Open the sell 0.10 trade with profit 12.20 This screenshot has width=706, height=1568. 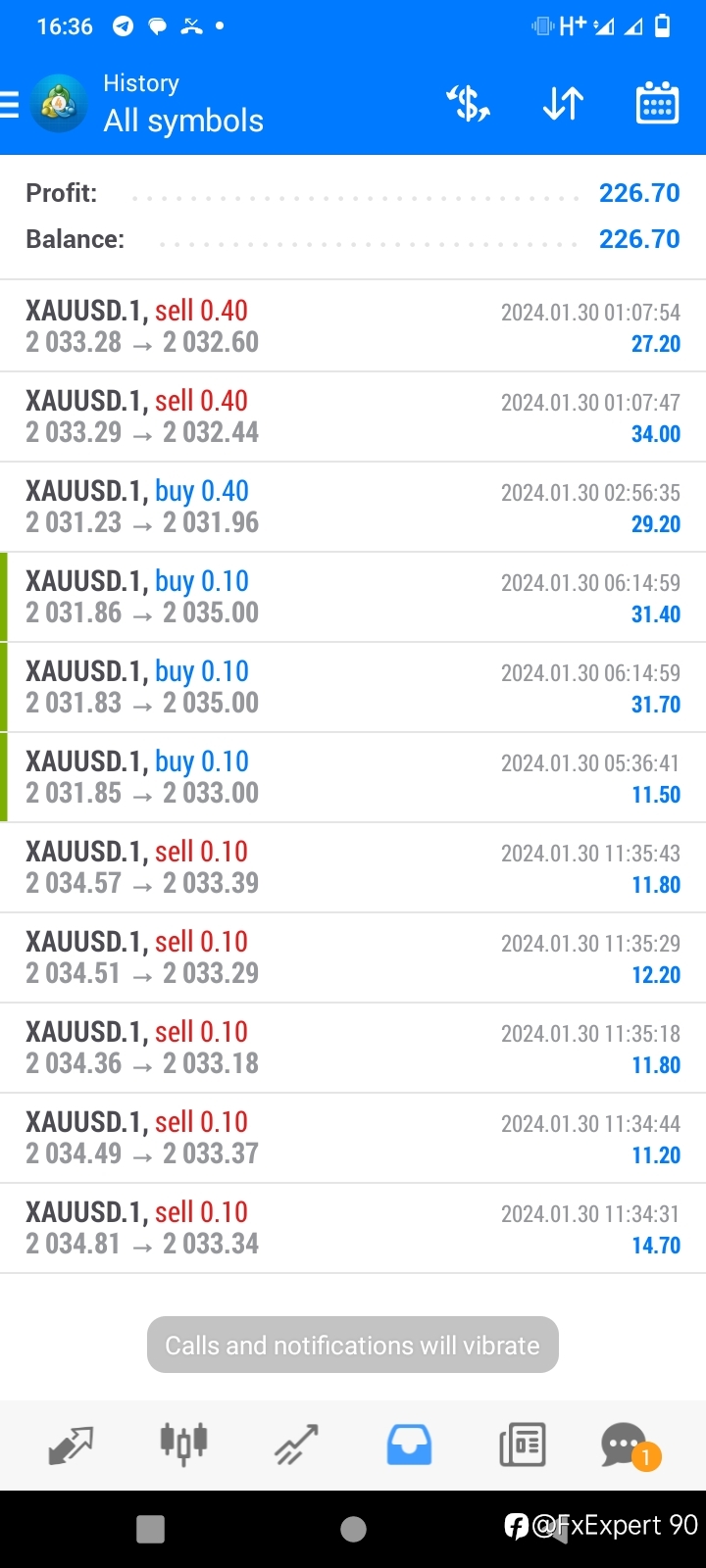point(353,957)
